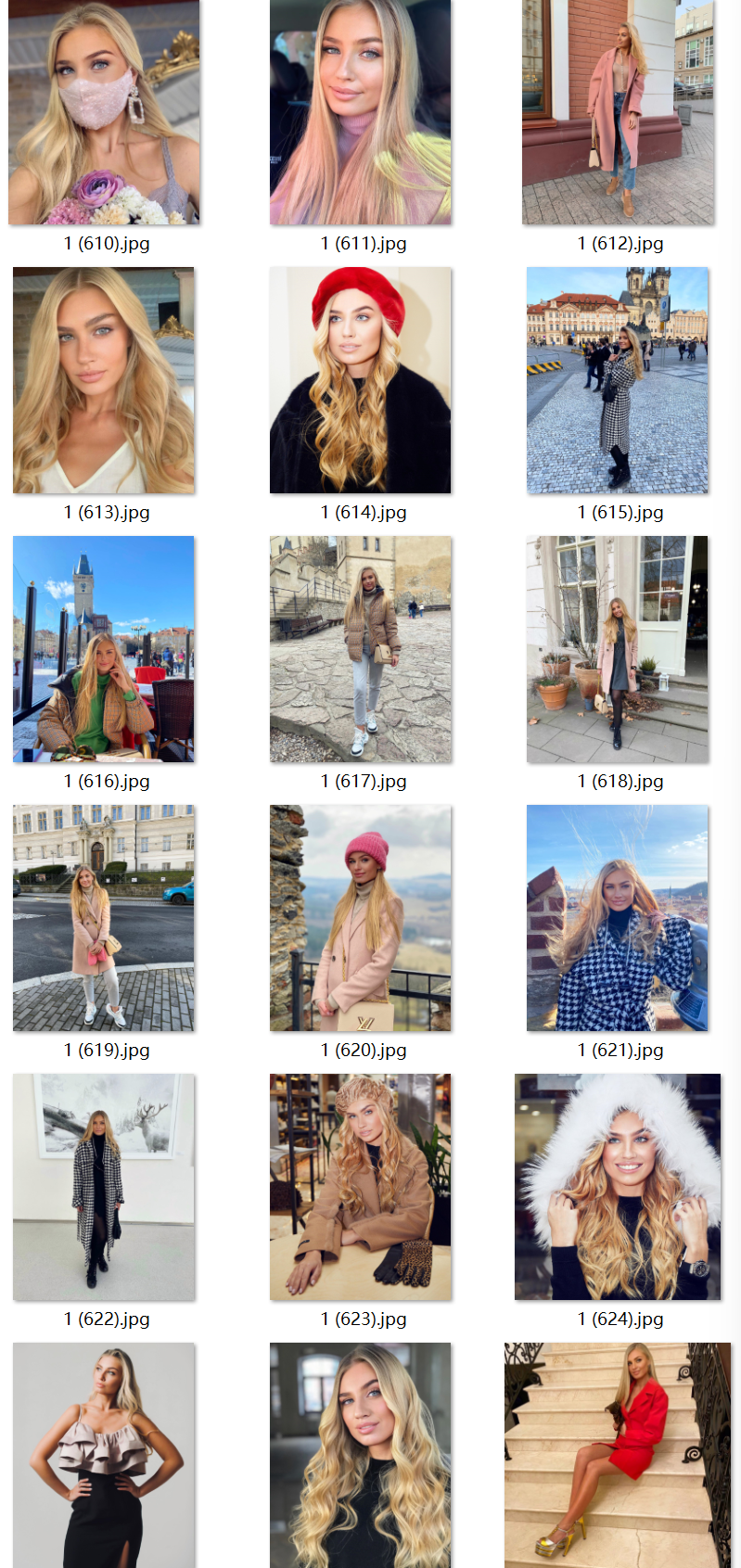
Task: View the photo 1 (623).jpg
Action: pyautogui.click(x=361, y=1187)
